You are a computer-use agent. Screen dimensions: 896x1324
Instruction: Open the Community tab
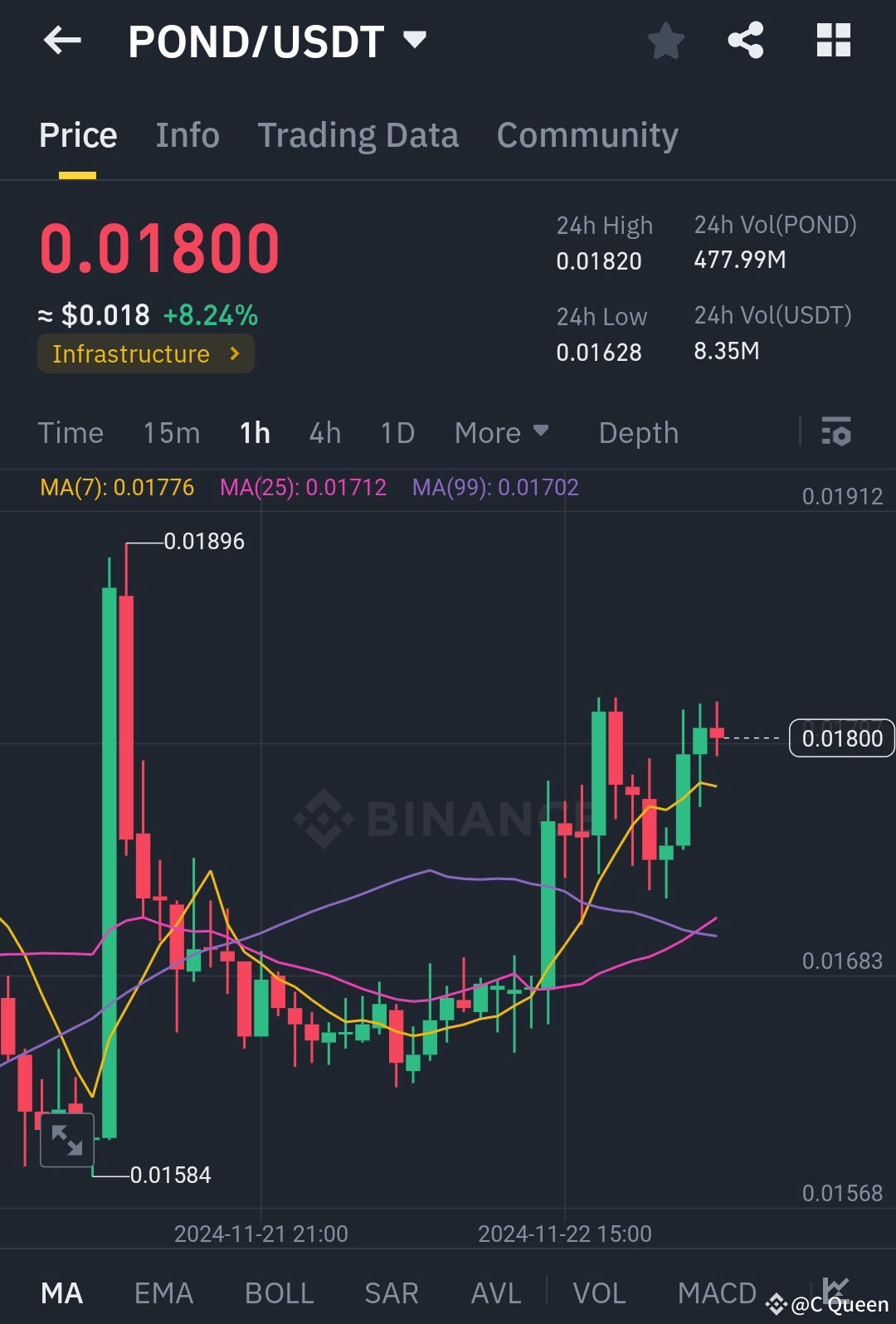(x=587, y=134)
